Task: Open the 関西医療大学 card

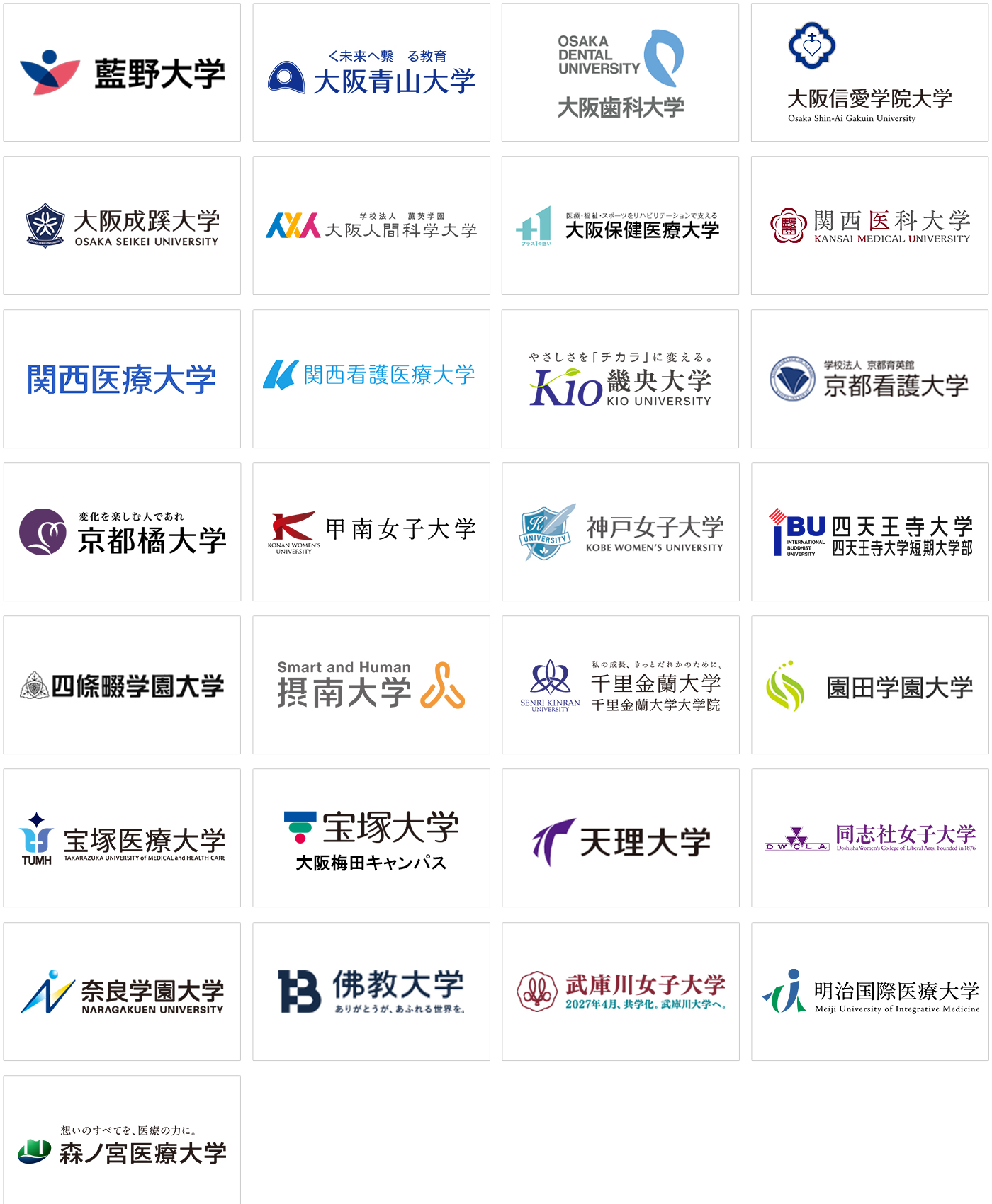Action: point(122,379)
